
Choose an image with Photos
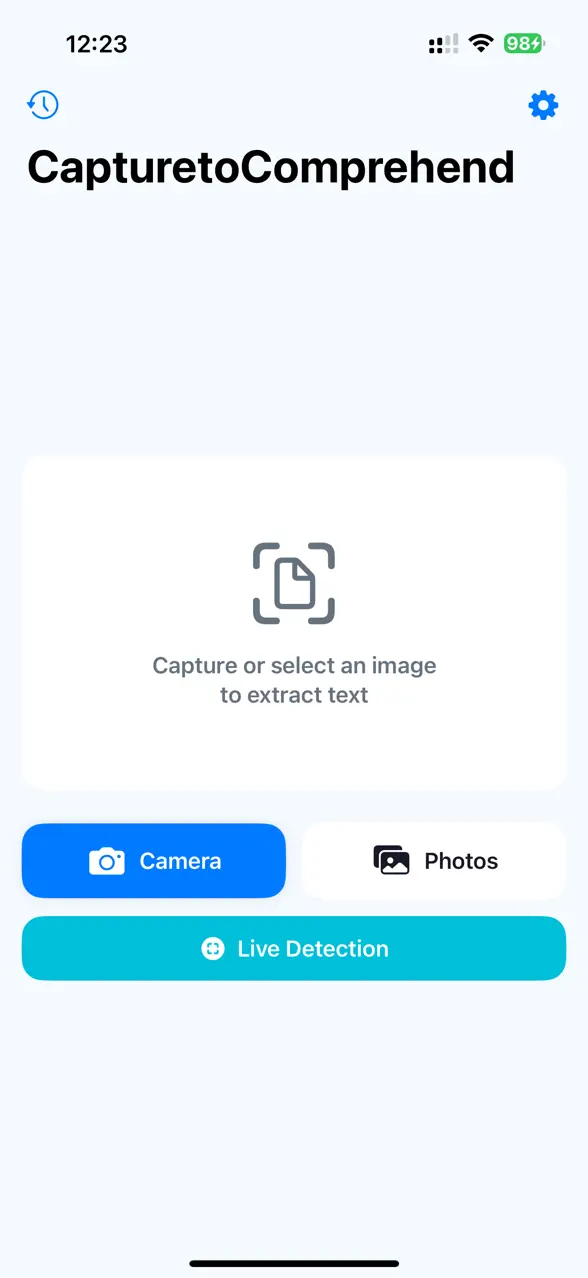point(434,861)
